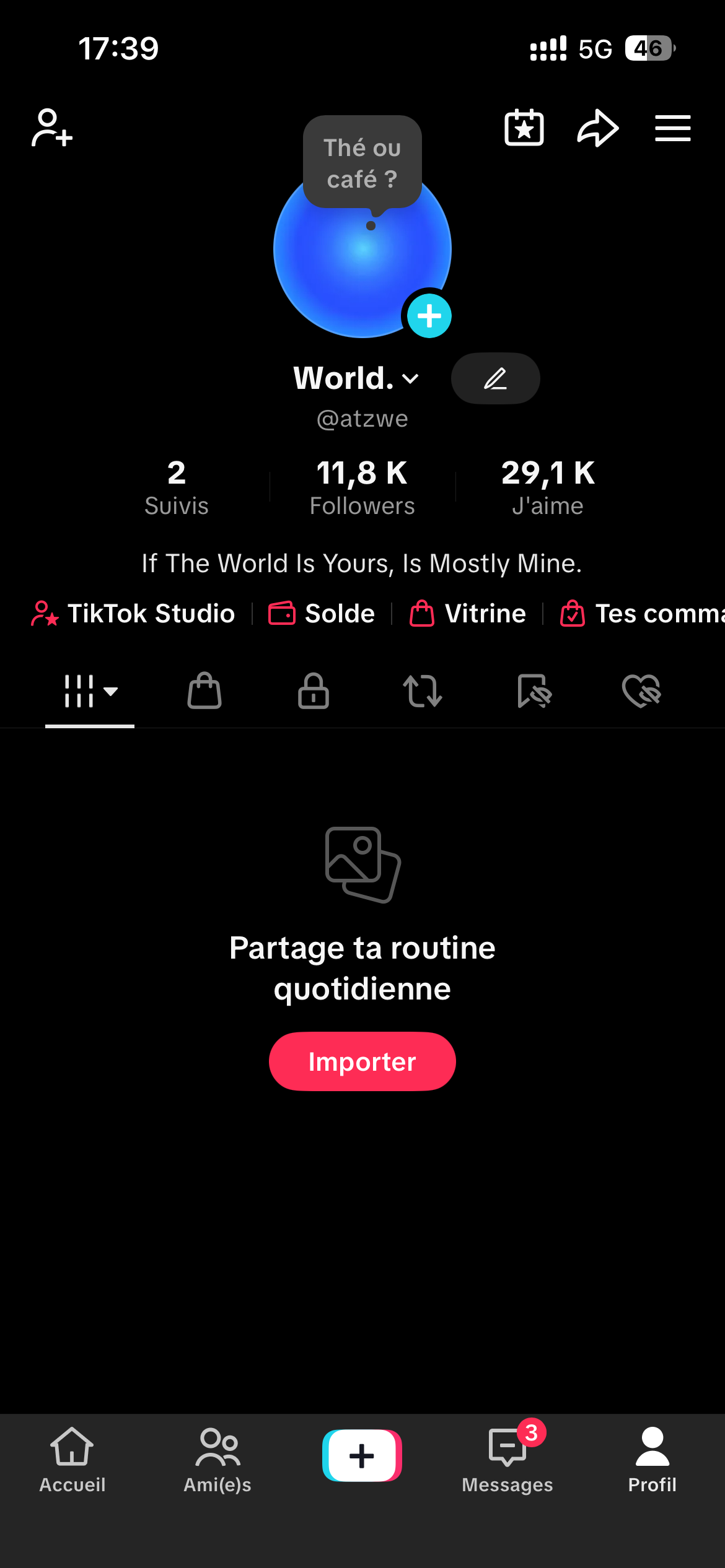Viewport: 725px width, 1568px height.
Task: Tap the Importer button
Action: pos(362,1061)
